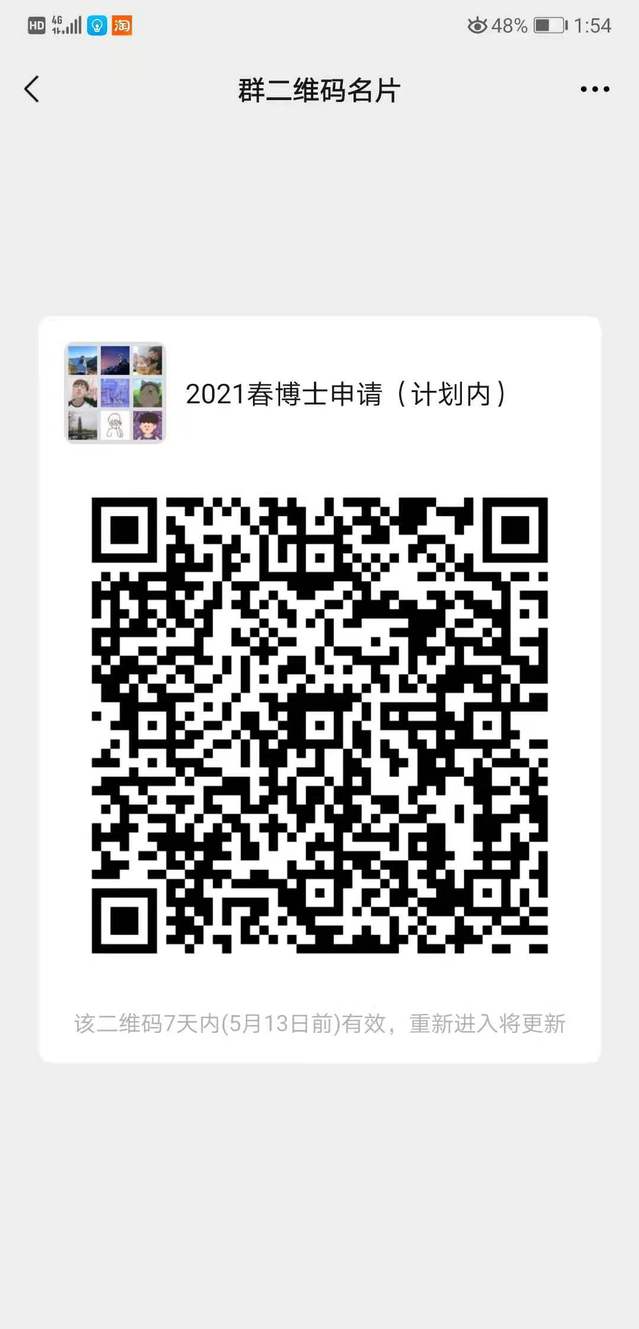Go back from the group QR code card

tap(32, 89)
